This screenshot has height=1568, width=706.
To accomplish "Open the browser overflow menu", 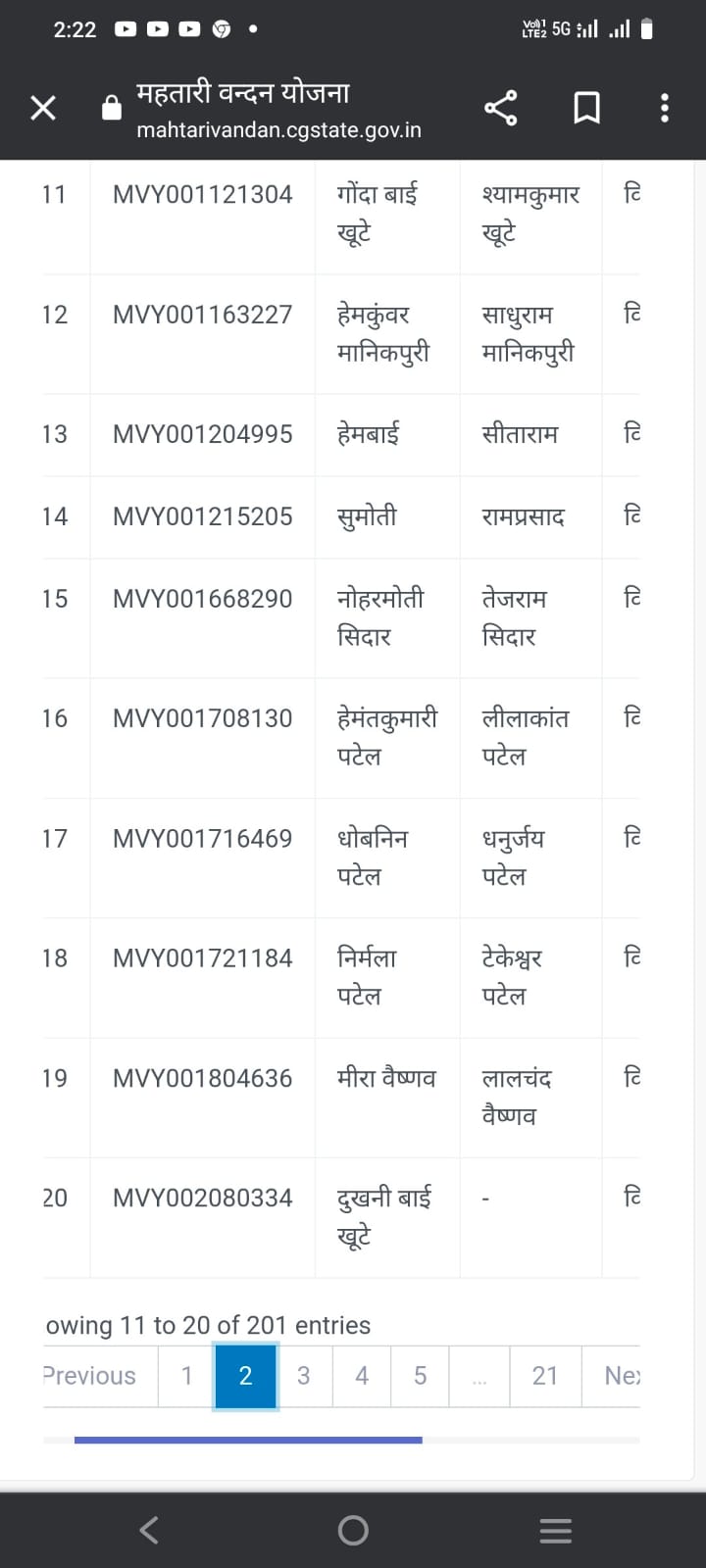I will (665, 108).
